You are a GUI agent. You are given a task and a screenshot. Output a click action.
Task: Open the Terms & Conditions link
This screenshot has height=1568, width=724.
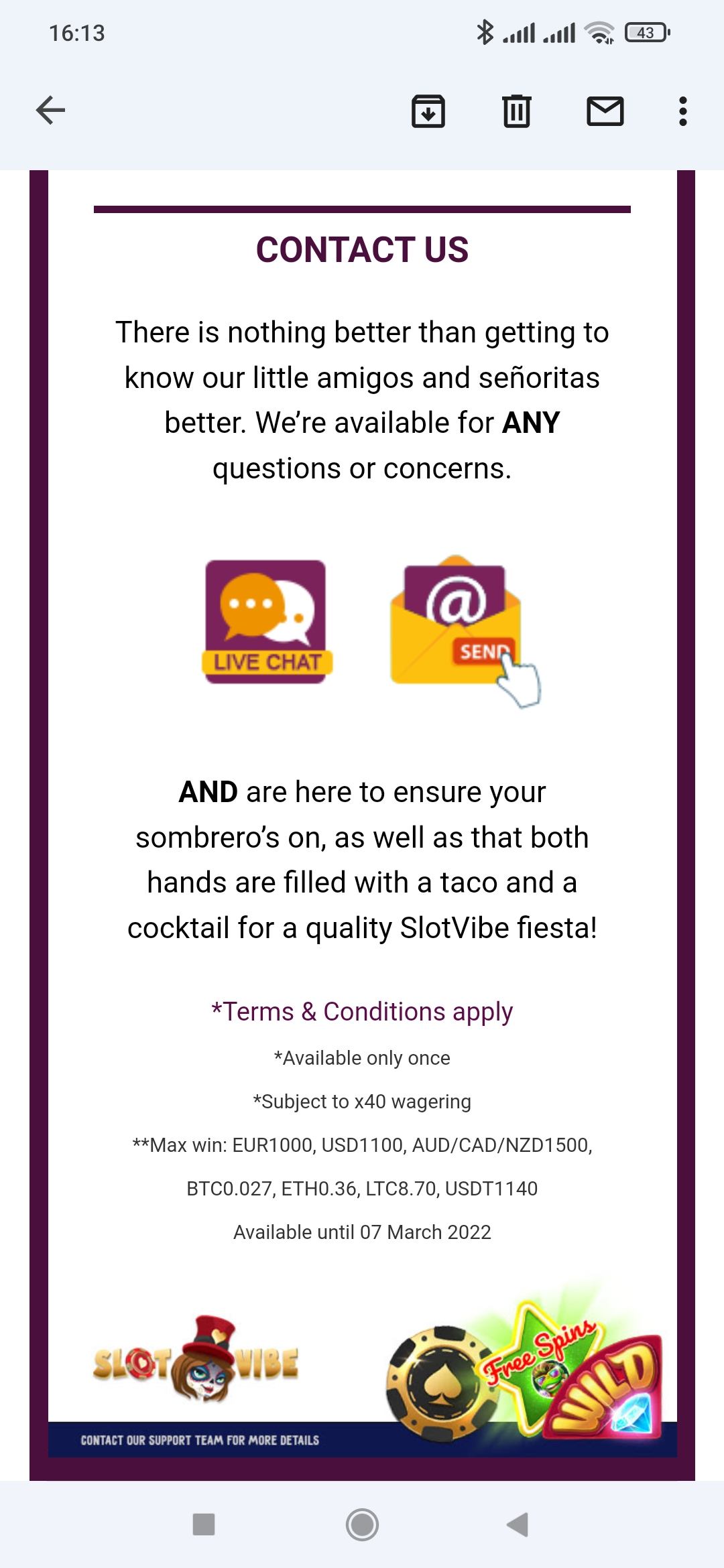click(x=362, y=1012)
